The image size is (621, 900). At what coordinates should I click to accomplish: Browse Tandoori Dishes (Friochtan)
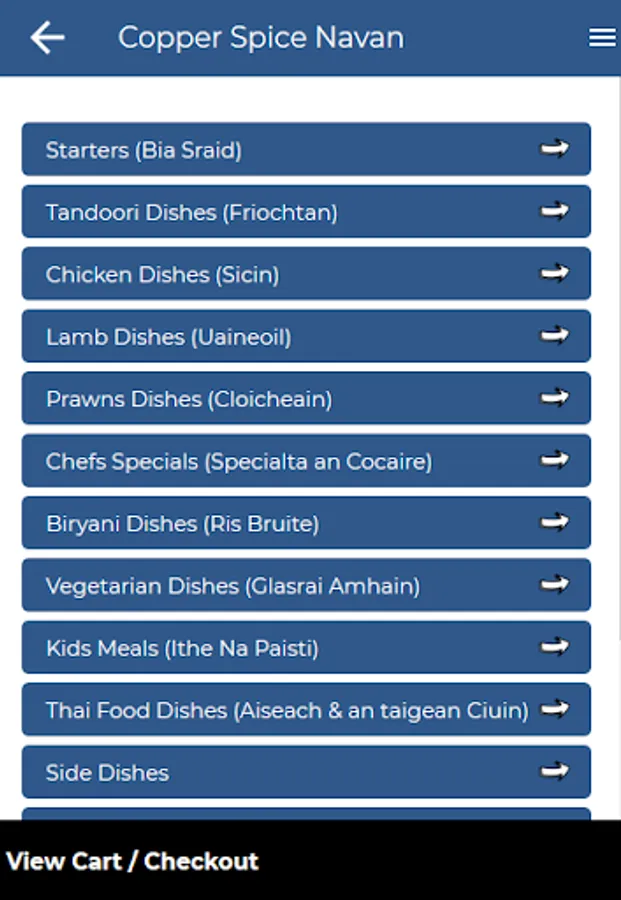point(306,212)
